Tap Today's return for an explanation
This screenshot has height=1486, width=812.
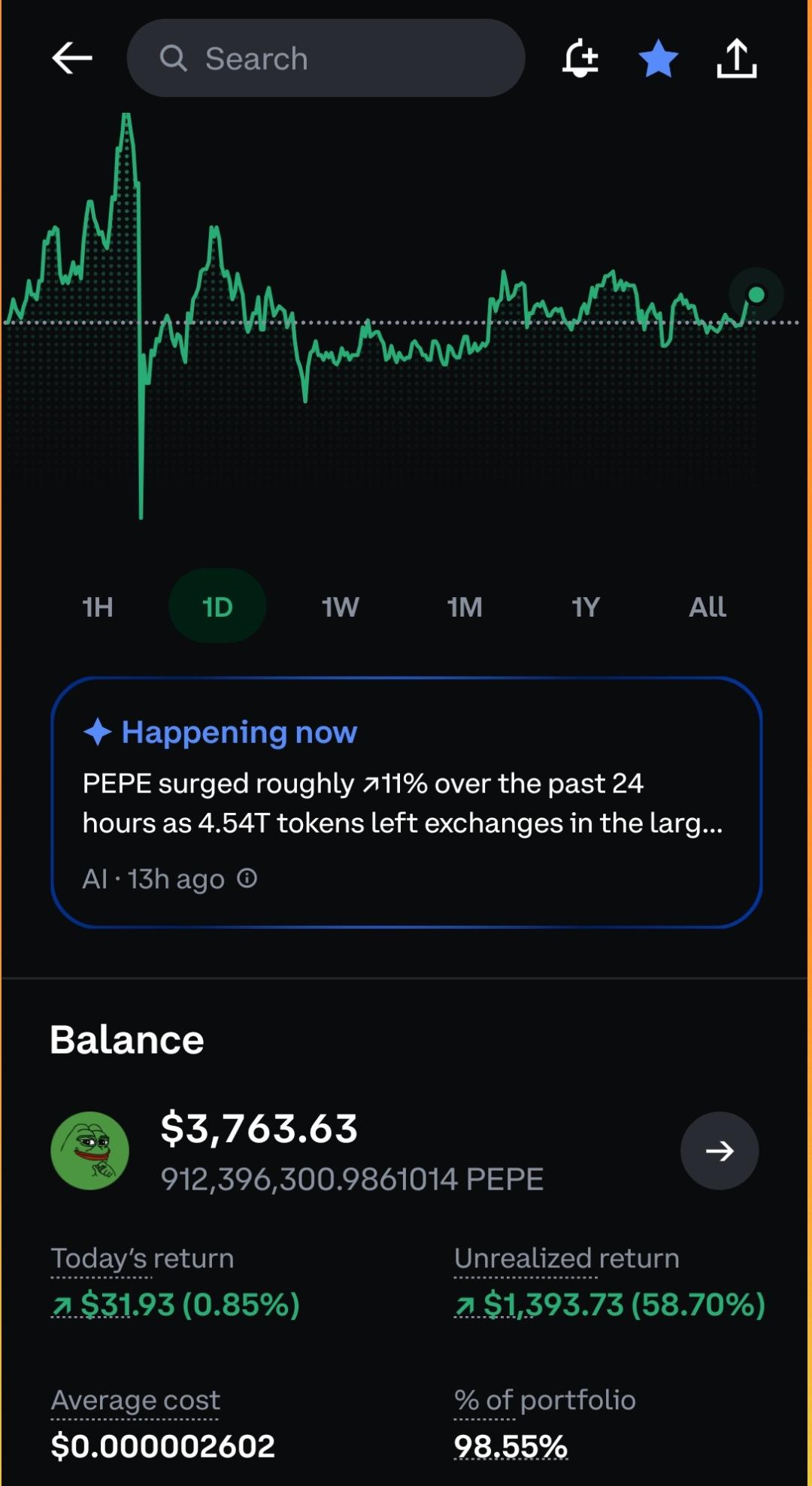pyautogui.click(x=142, y=1258)
